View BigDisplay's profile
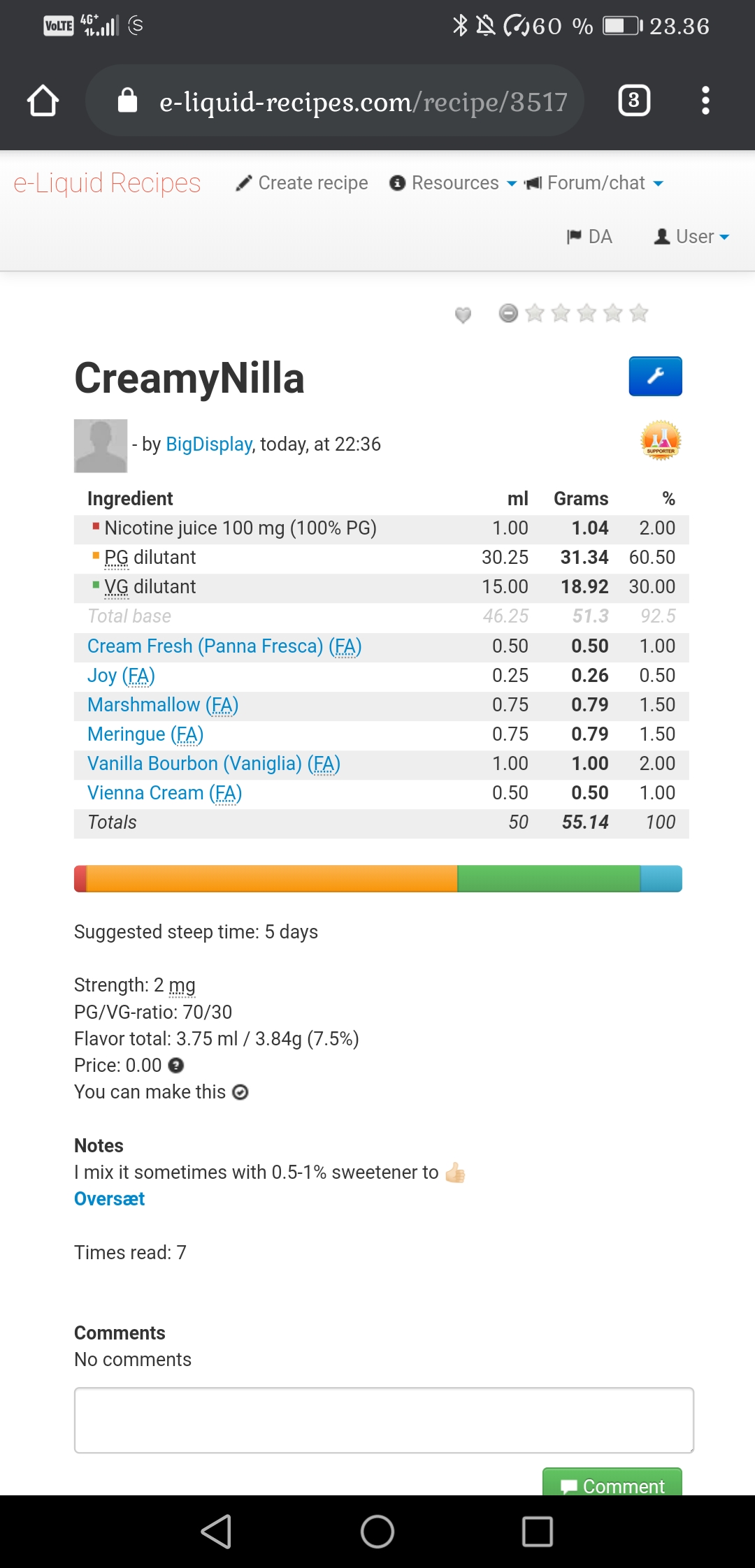Screen dimensions: 755x1568 click(208, 444)
